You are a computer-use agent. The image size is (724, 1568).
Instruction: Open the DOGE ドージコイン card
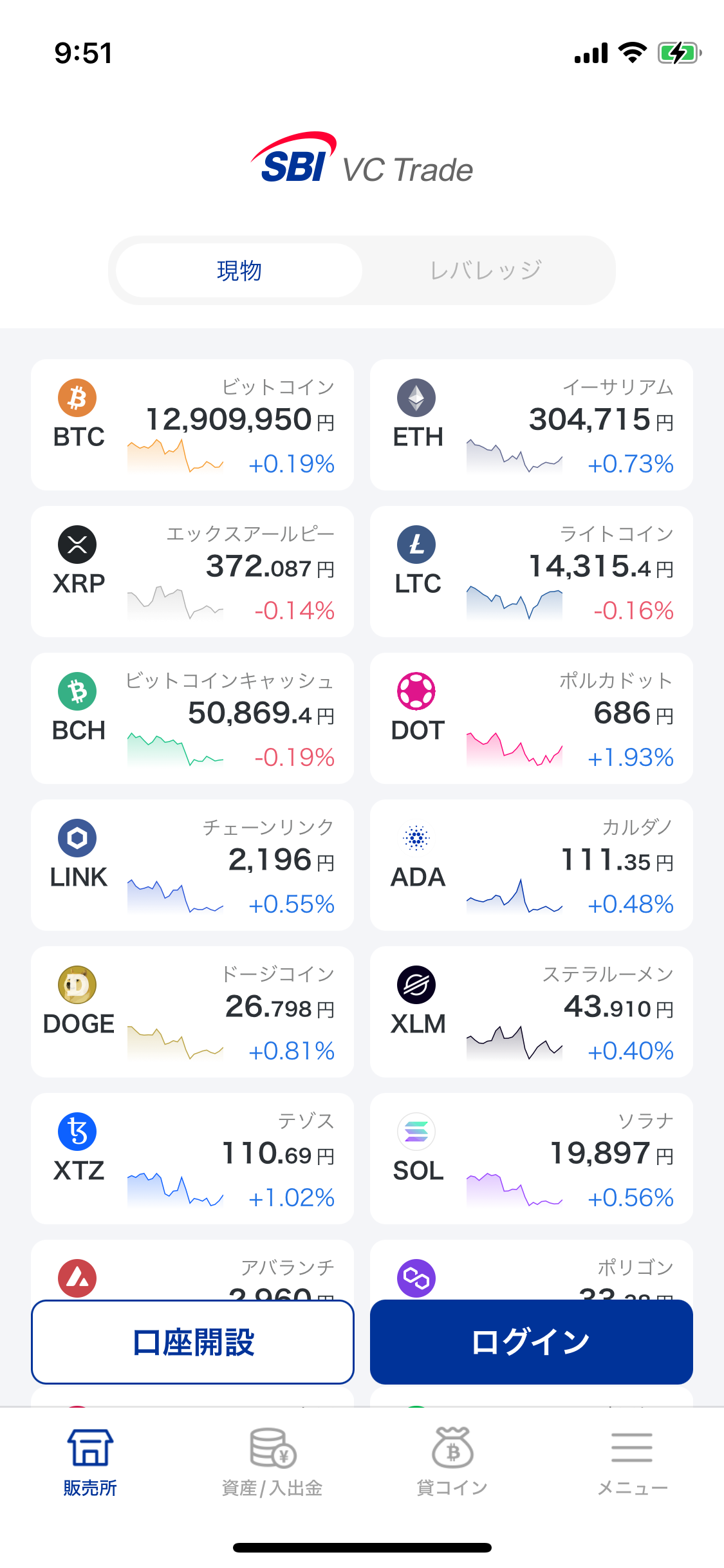tap(192, 1012)
